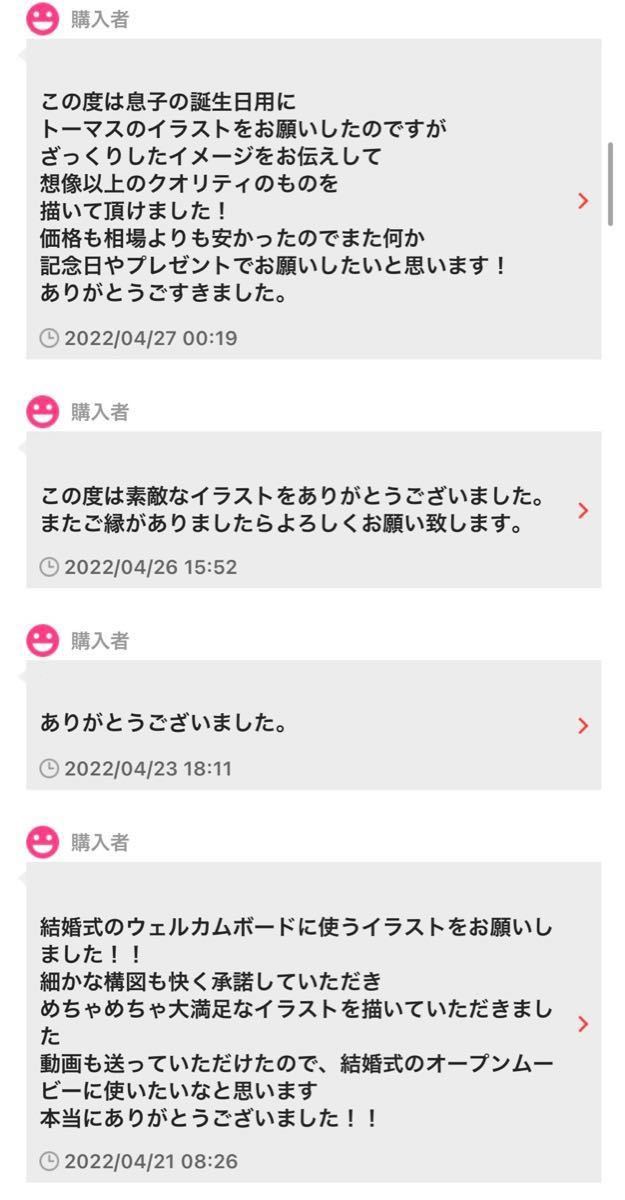Screen dimensions: 625x1200
Task: Open the review dated 2022/04/26 15:52
Action: [583, 511]
